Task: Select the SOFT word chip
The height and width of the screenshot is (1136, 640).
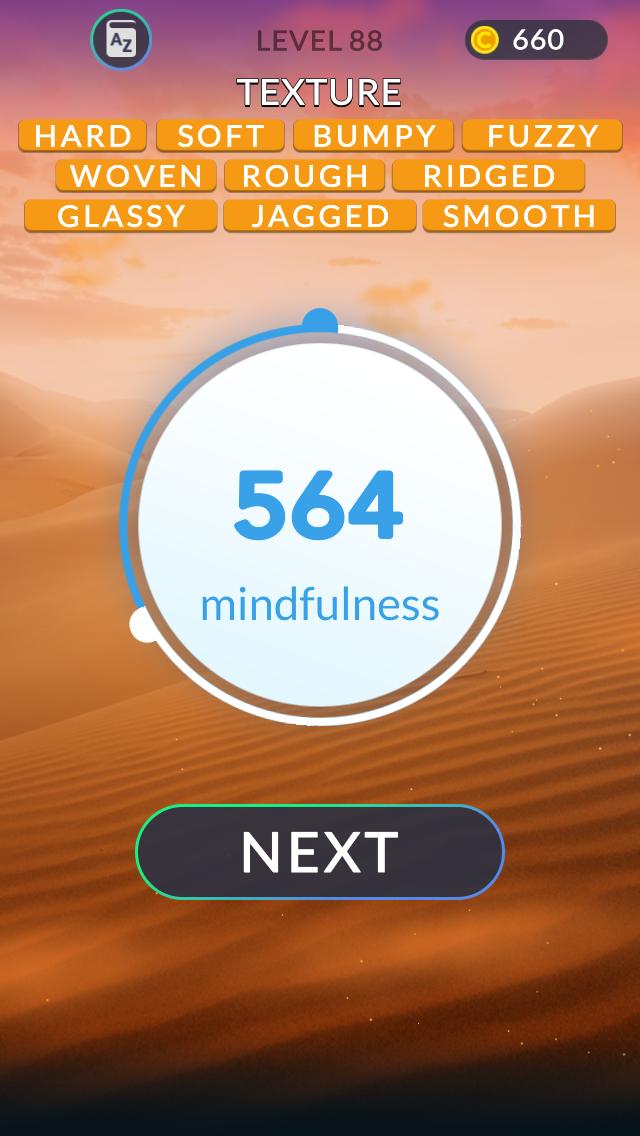Action: (220, 135)
